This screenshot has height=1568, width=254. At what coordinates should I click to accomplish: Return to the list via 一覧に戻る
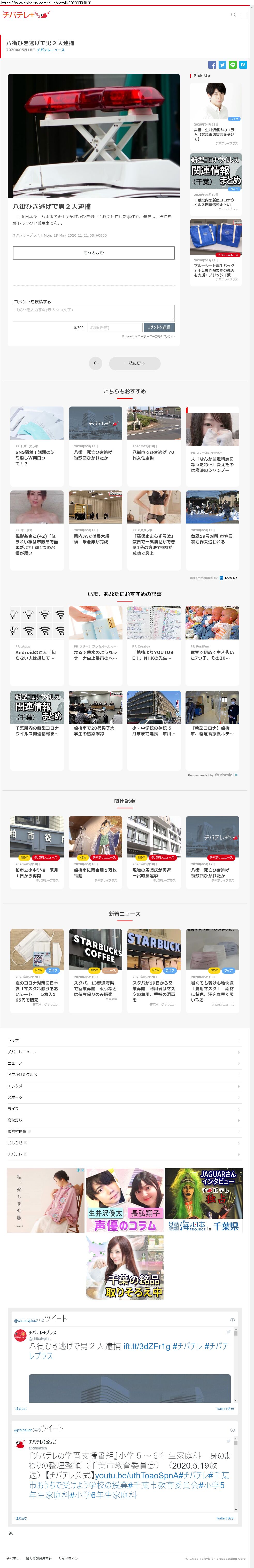click(x=135, y=363)
